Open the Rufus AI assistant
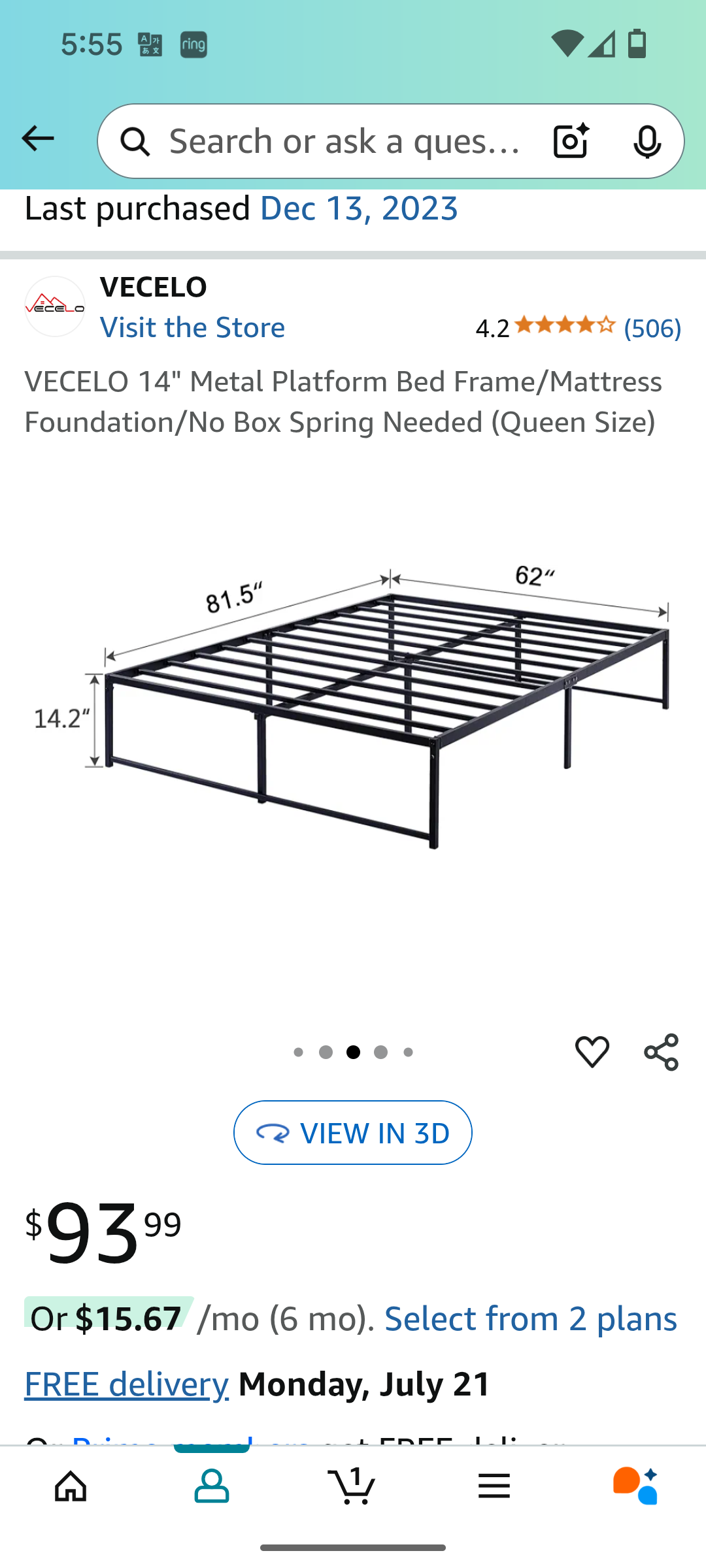This screenshot has height=1568, width=706. click(x=635, y=1486)
